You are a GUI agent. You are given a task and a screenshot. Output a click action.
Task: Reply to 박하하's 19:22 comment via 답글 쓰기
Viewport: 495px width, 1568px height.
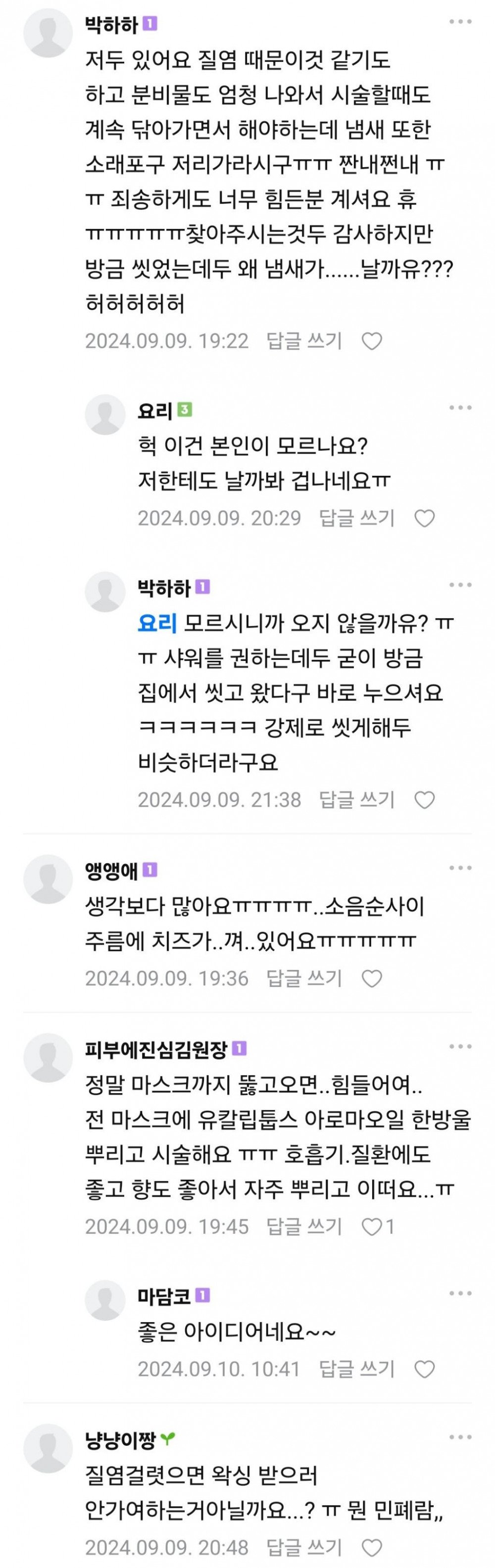(x=304, y=340)
